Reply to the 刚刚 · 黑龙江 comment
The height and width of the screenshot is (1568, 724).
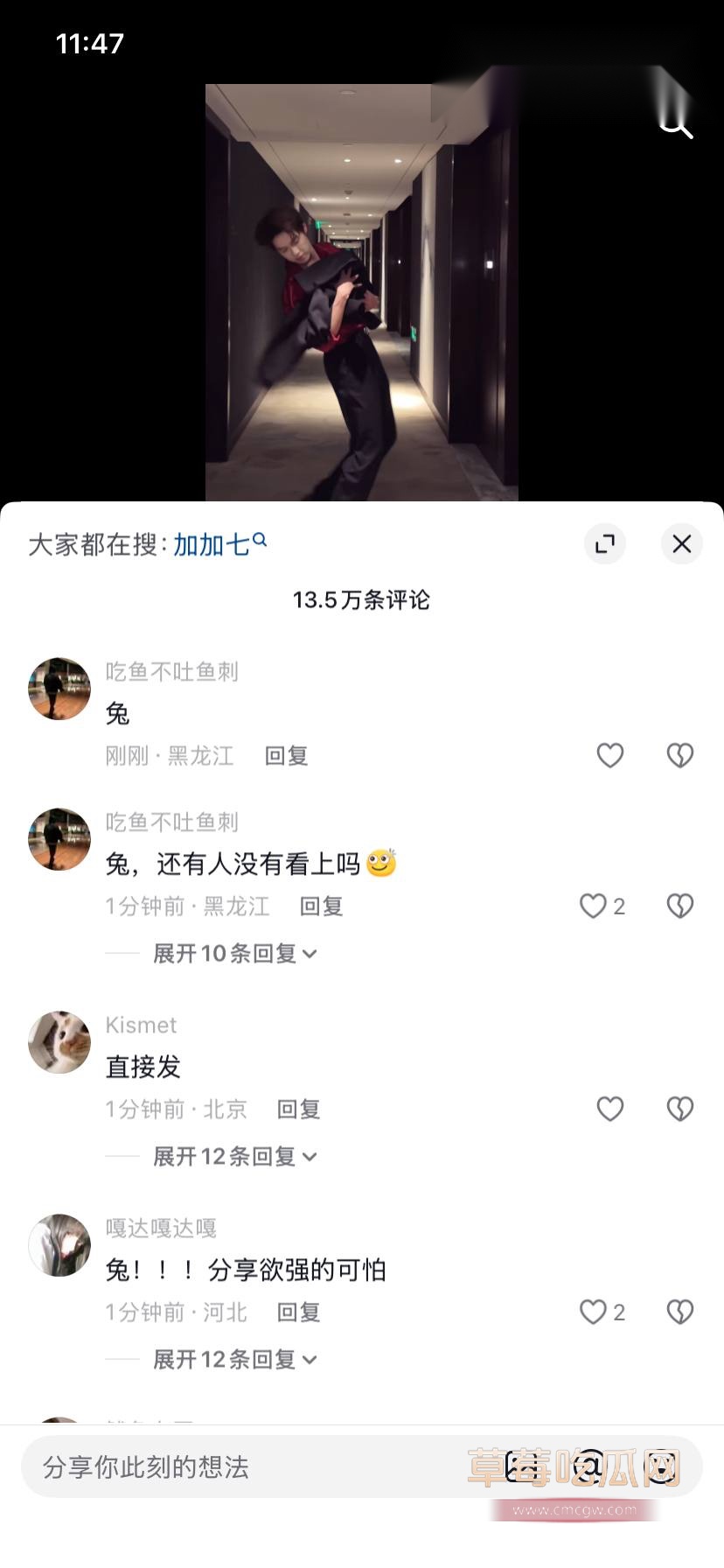tap(286, 756)
